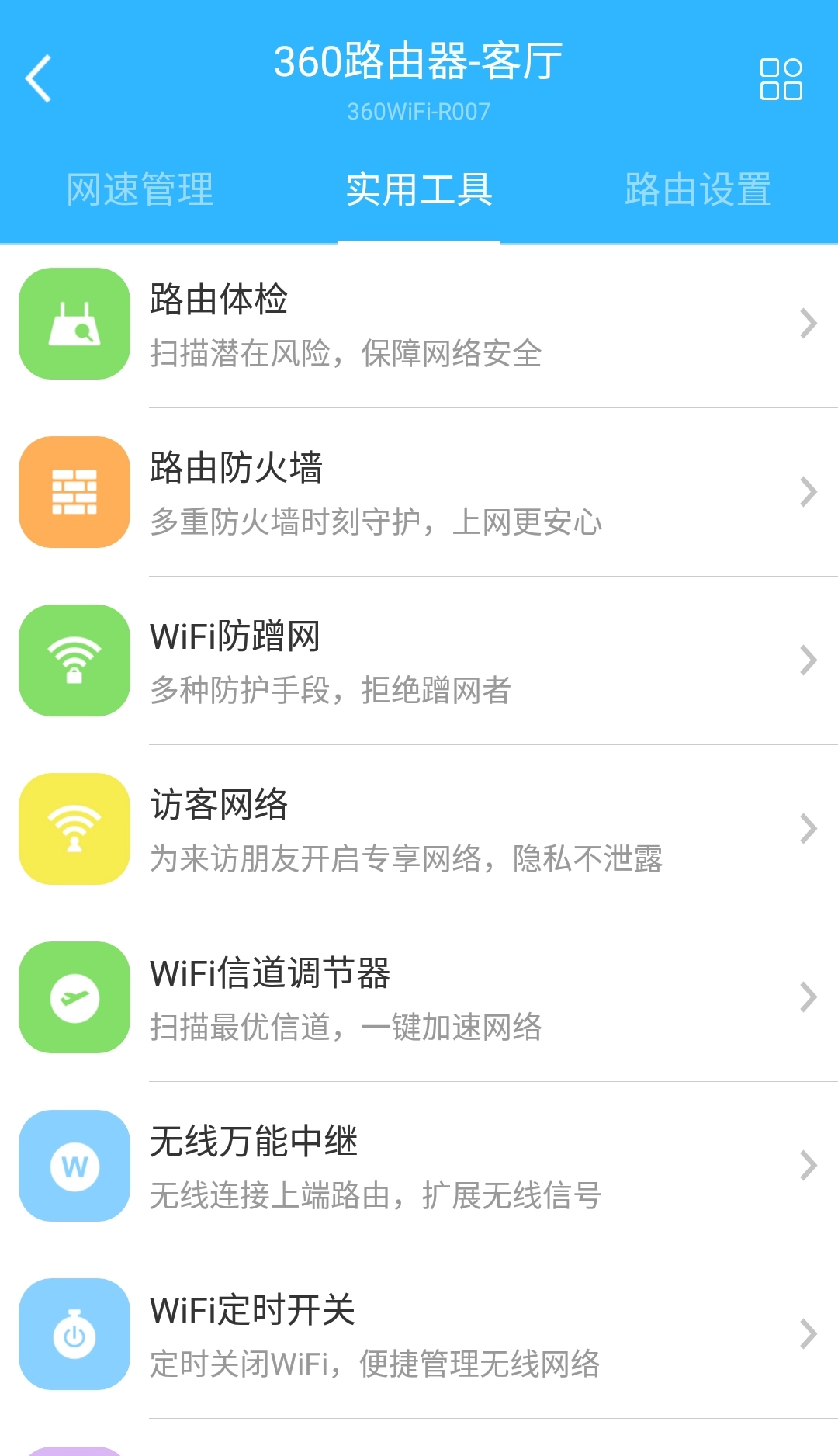Select the WiFi定时开关 timer icon
This screenshot has height=1456, width=838.
74,1335
